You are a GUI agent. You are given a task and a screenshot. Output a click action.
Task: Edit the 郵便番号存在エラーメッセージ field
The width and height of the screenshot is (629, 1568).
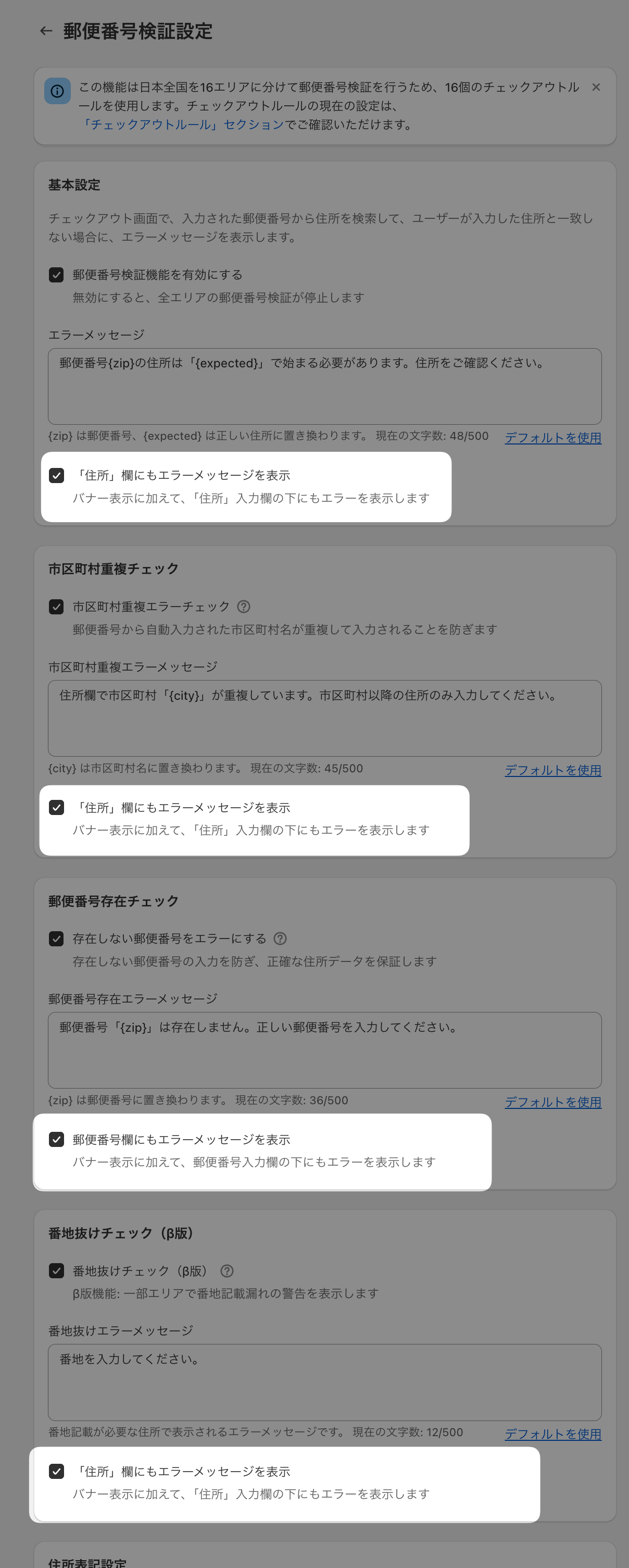(324, 1050)
